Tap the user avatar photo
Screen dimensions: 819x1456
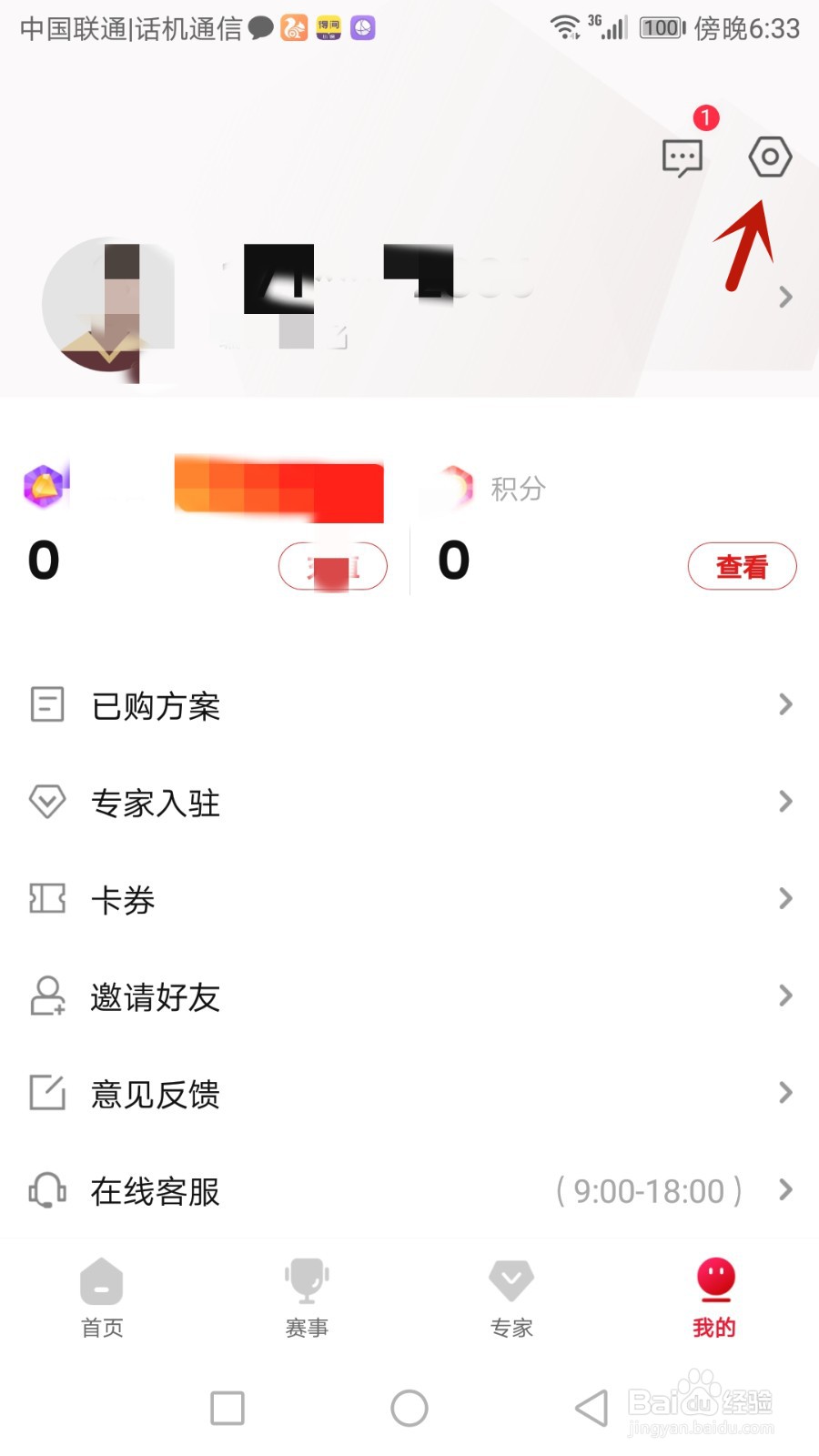point(111,305)
